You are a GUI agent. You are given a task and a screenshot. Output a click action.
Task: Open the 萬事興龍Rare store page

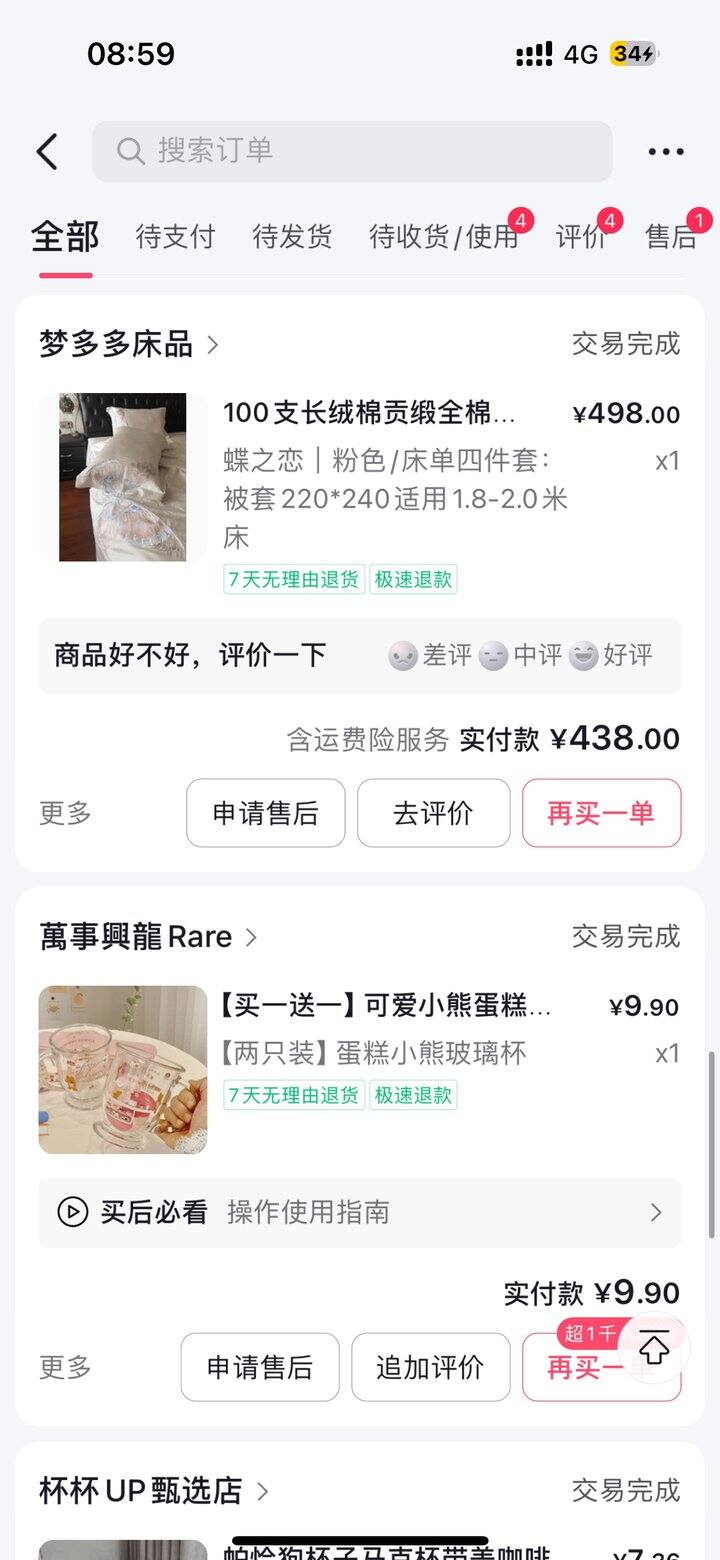click(x=148, y=937)
